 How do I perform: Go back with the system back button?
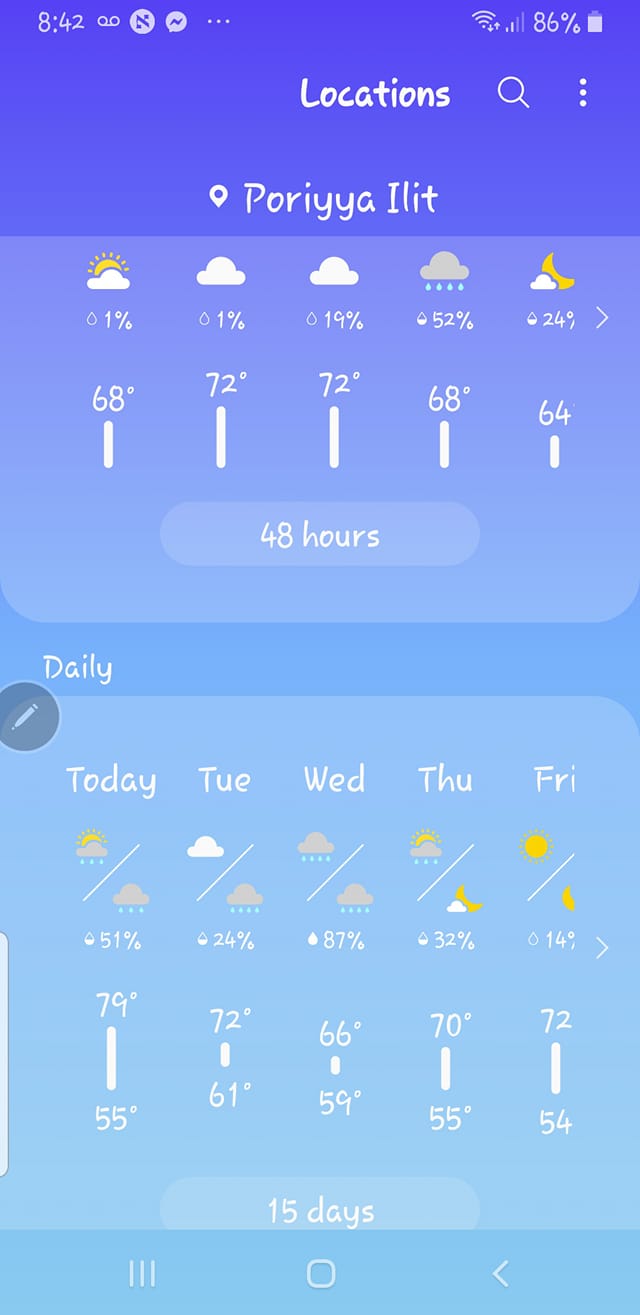(501, 1273)
